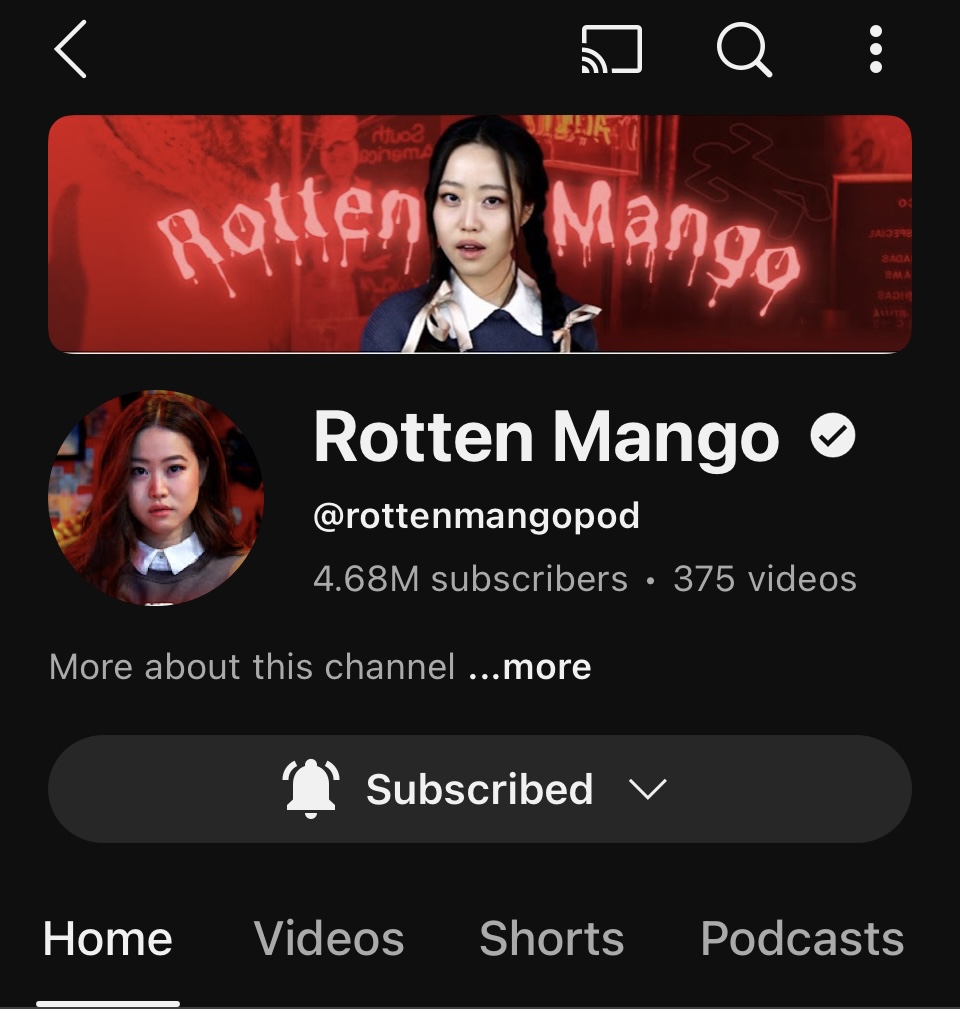This screenshot has height=1009, width=960.
Task: Switch to the Shorts tab
Action: [x=551, y=939]
